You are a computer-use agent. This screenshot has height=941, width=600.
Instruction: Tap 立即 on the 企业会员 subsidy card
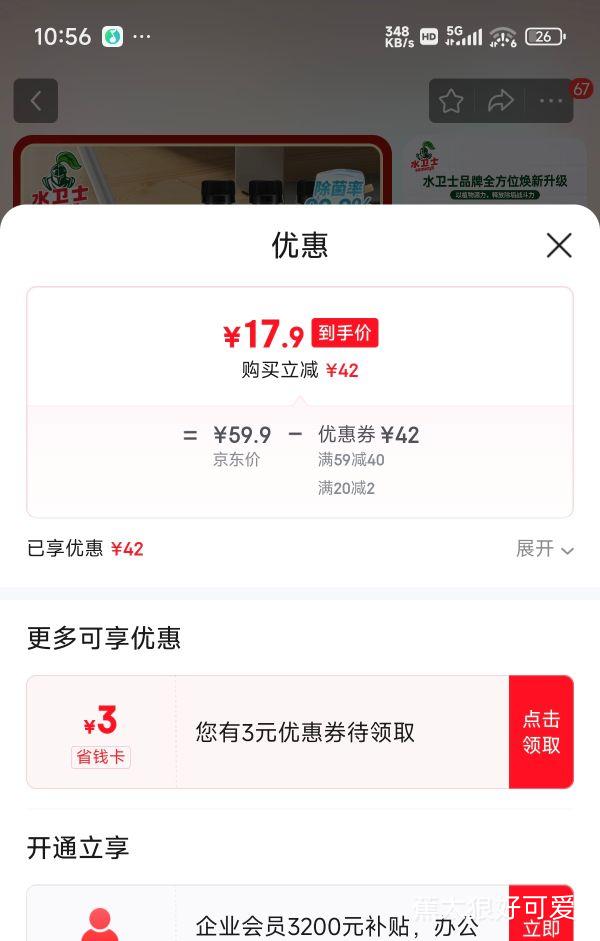click(x=541, y=915)
